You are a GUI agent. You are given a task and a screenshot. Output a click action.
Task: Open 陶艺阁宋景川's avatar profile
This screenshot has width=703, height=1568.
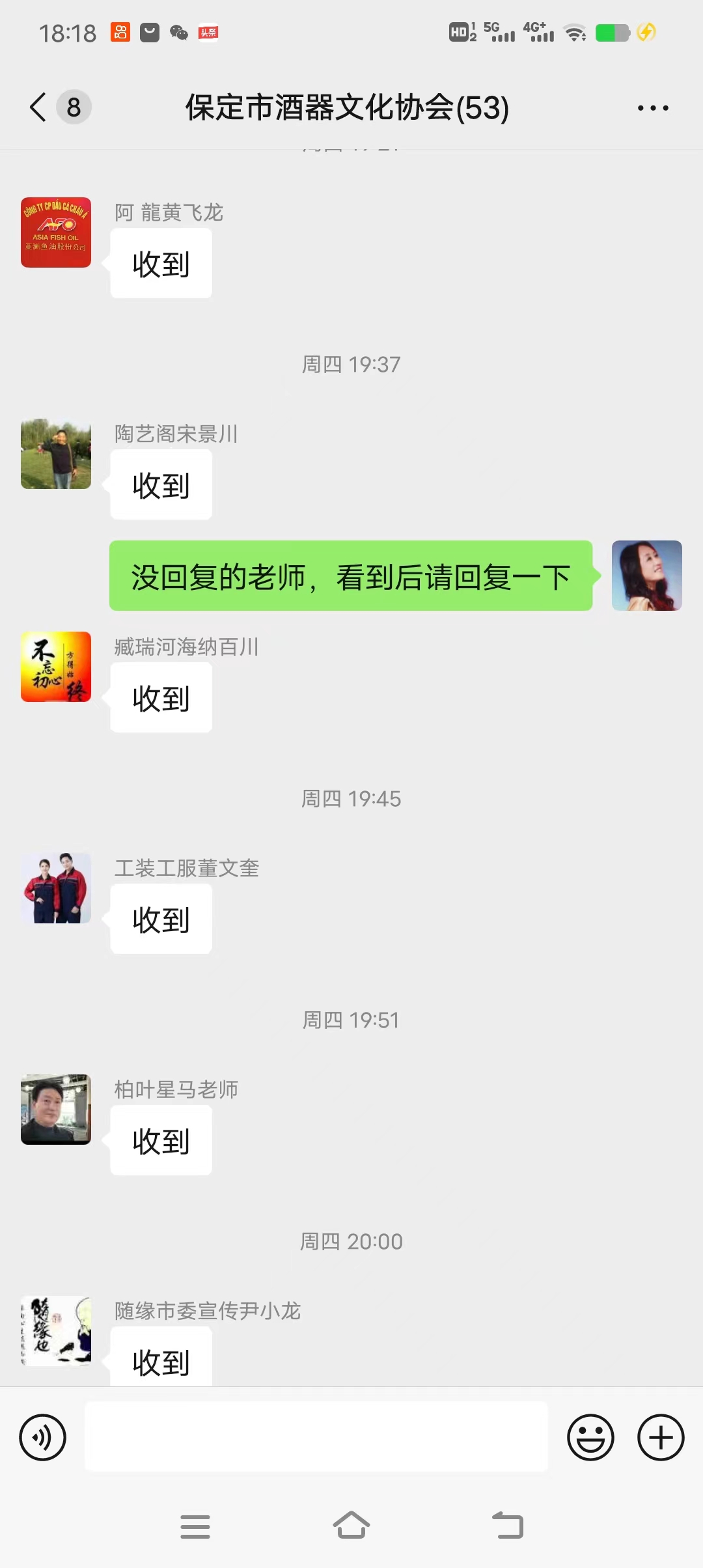[x=56, y=454]
